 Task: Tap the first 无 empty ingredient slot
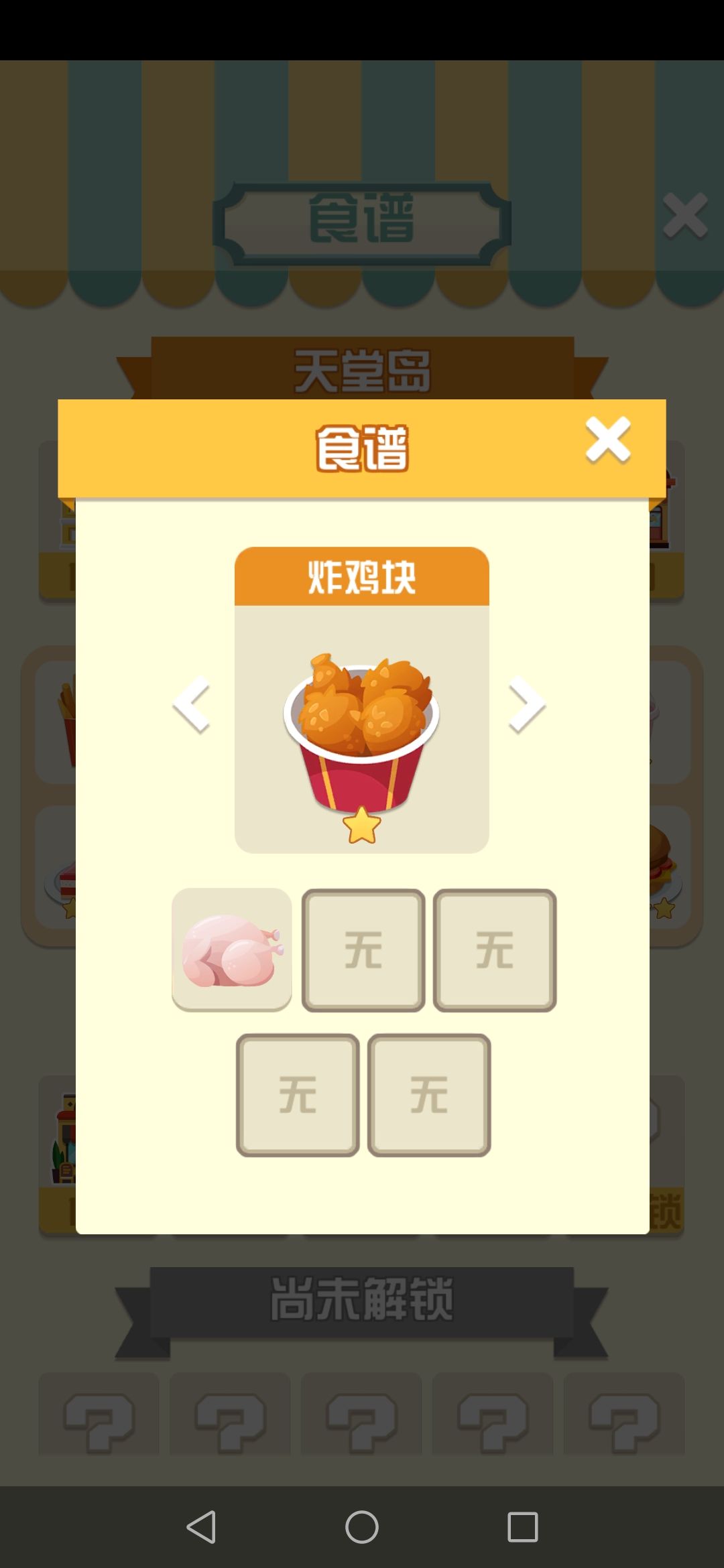(x=362, y=948)
